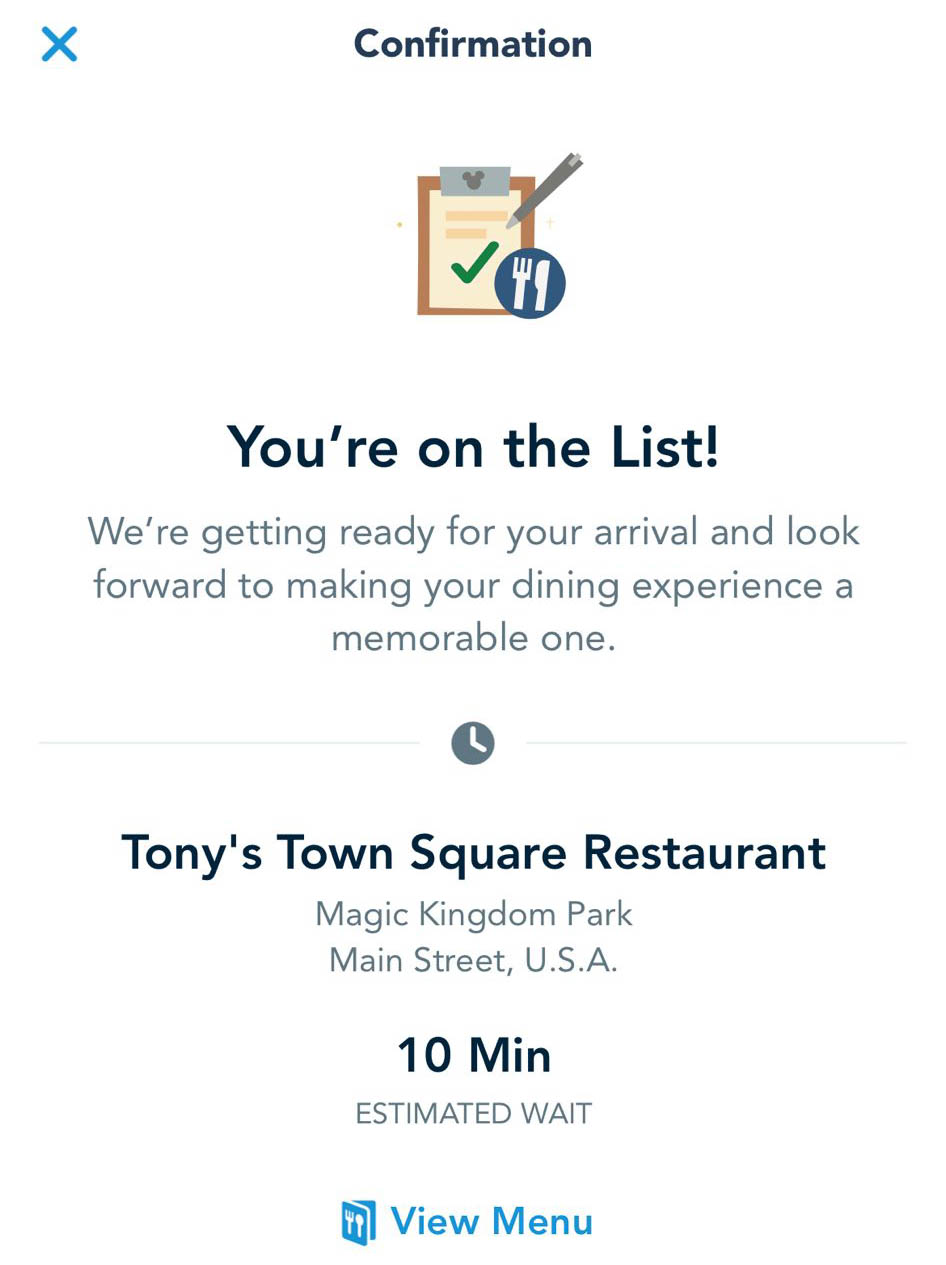The image size is (946, 1265).
Task: Close the Confirmation screen
Action: [59, 44]
